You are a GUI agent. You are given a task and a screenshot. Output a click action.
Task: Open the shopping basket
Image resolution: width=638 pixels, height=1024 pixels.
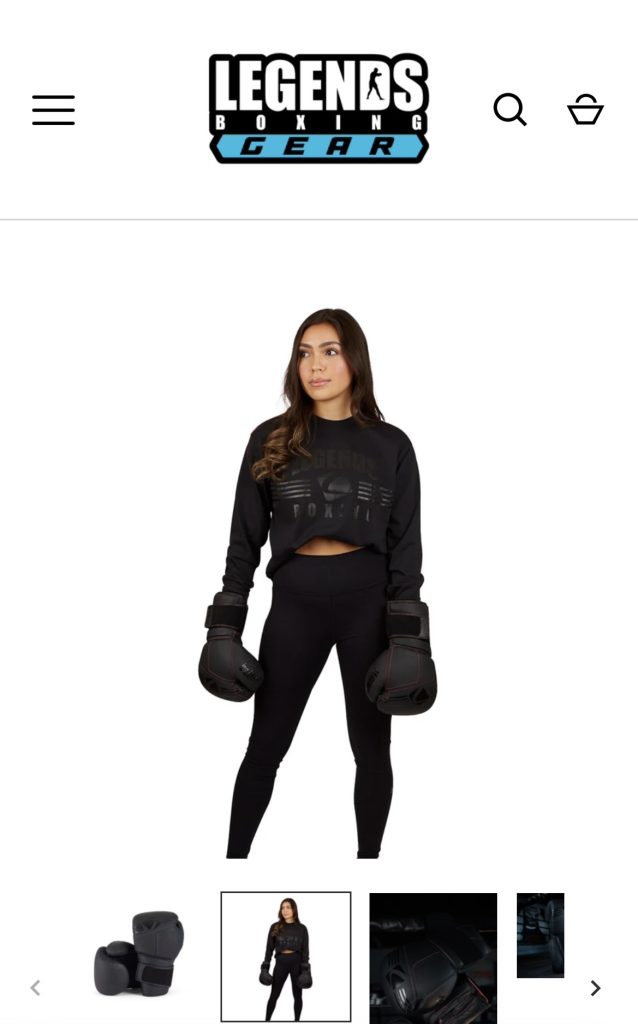pos(585,109)
